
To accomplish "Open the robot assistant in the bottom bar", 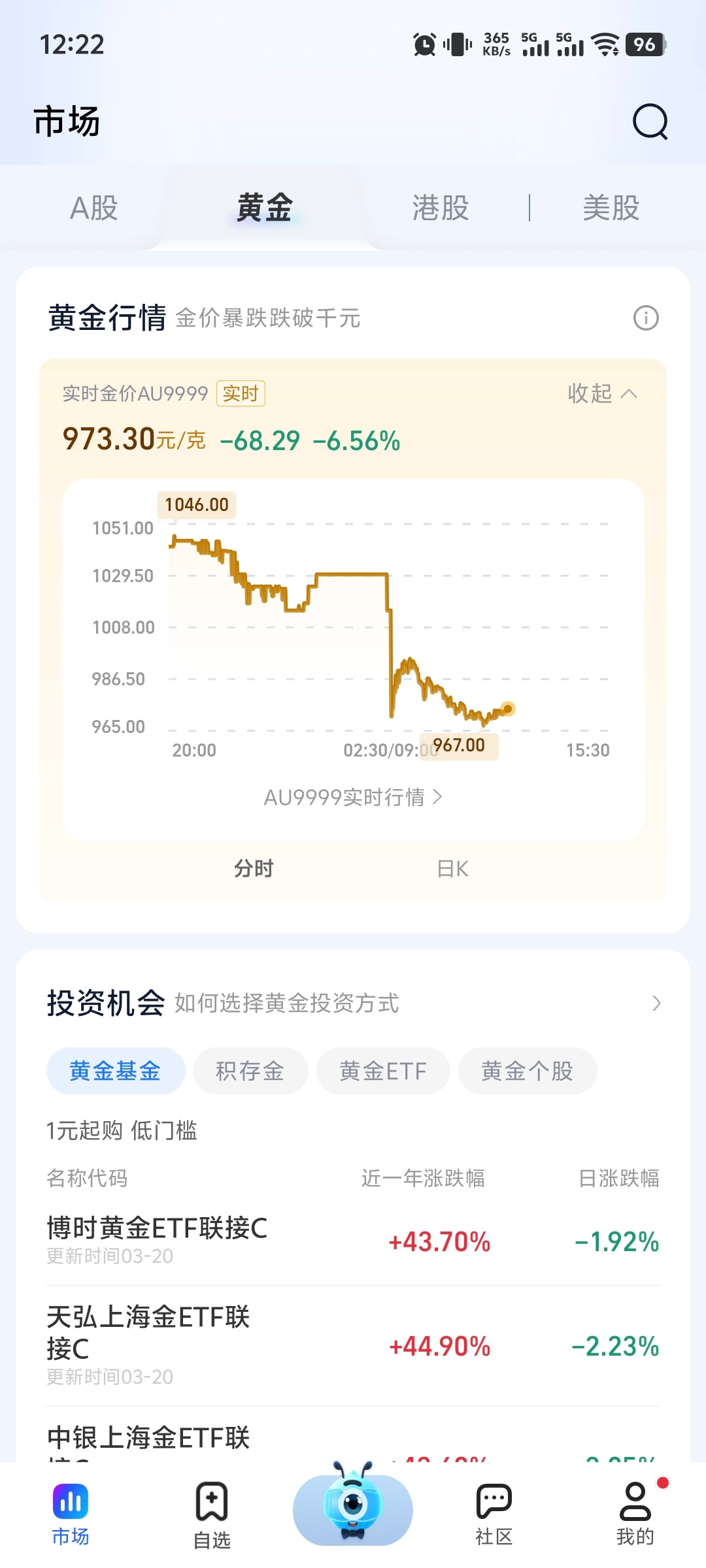I will [353, 1508].
